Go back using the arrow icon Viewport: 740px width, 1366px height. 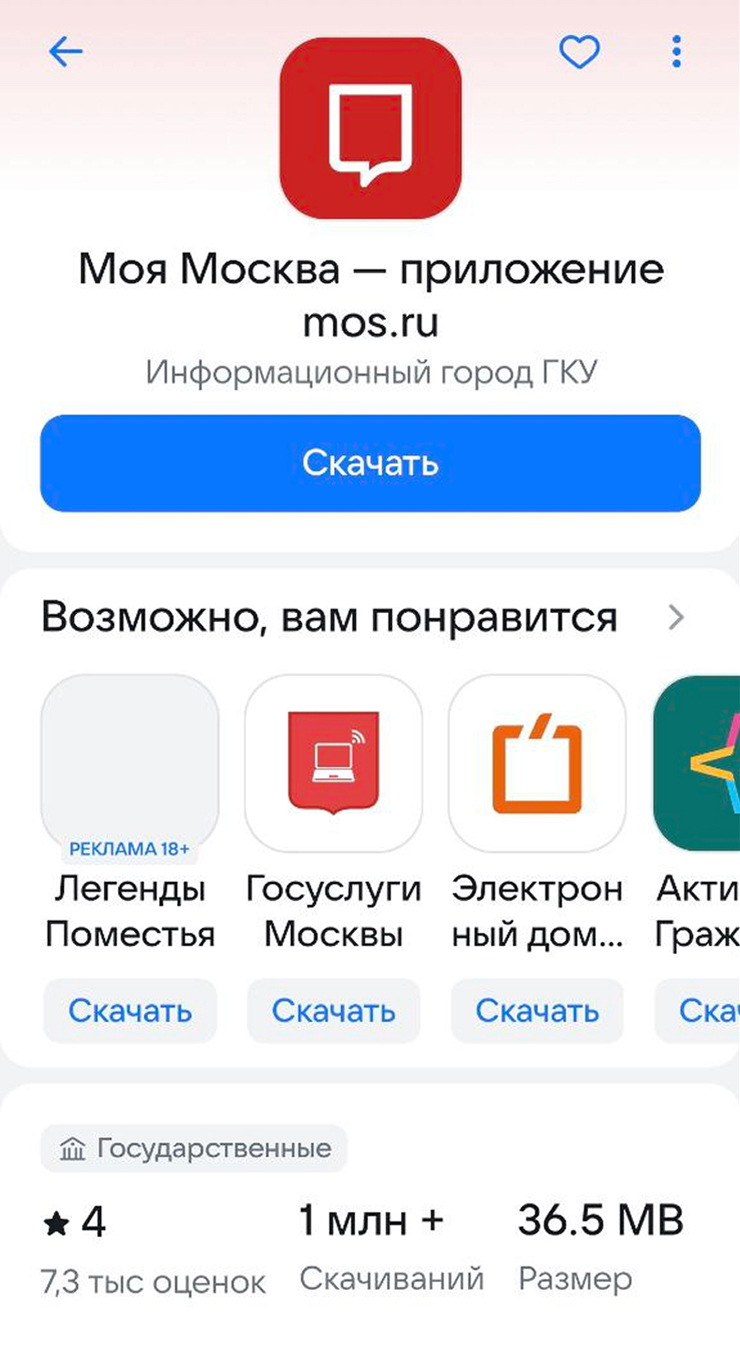65,52
